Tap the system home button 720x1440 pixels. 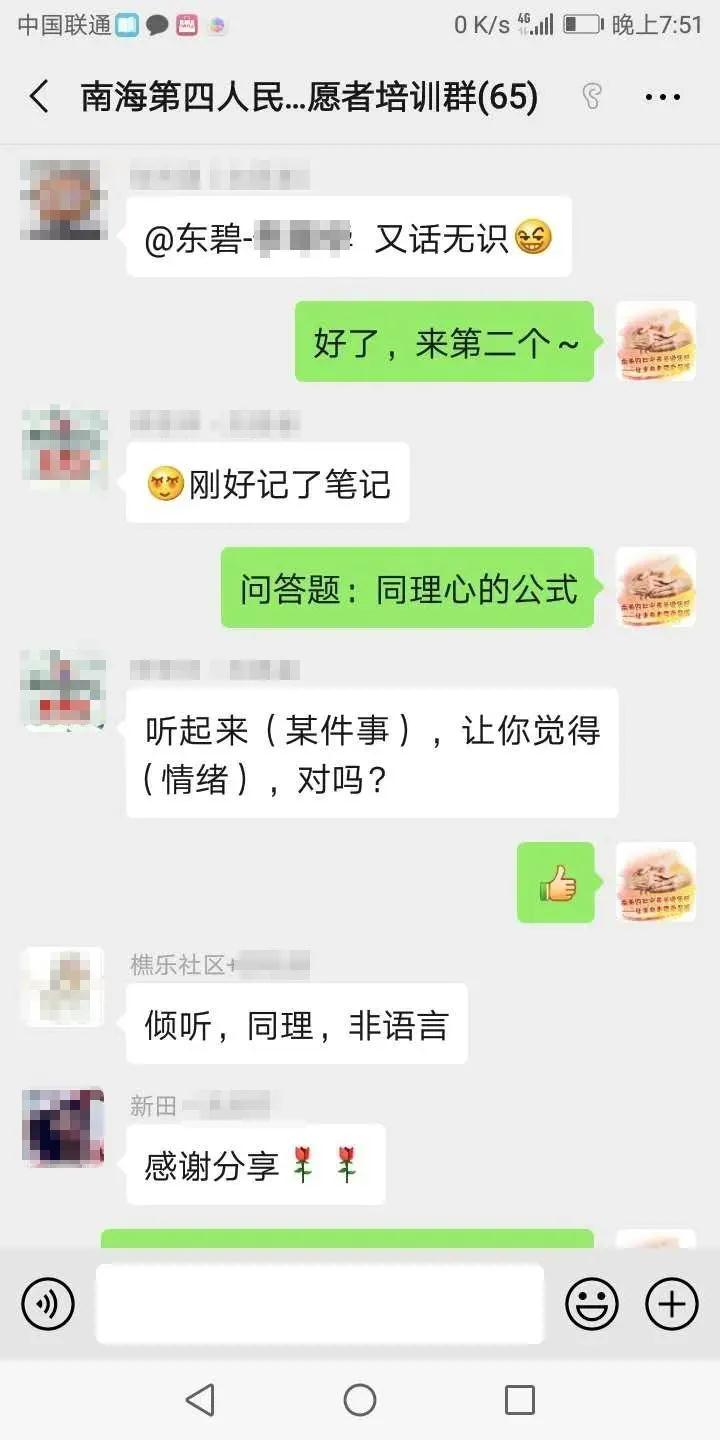[x=360, y=1400]
